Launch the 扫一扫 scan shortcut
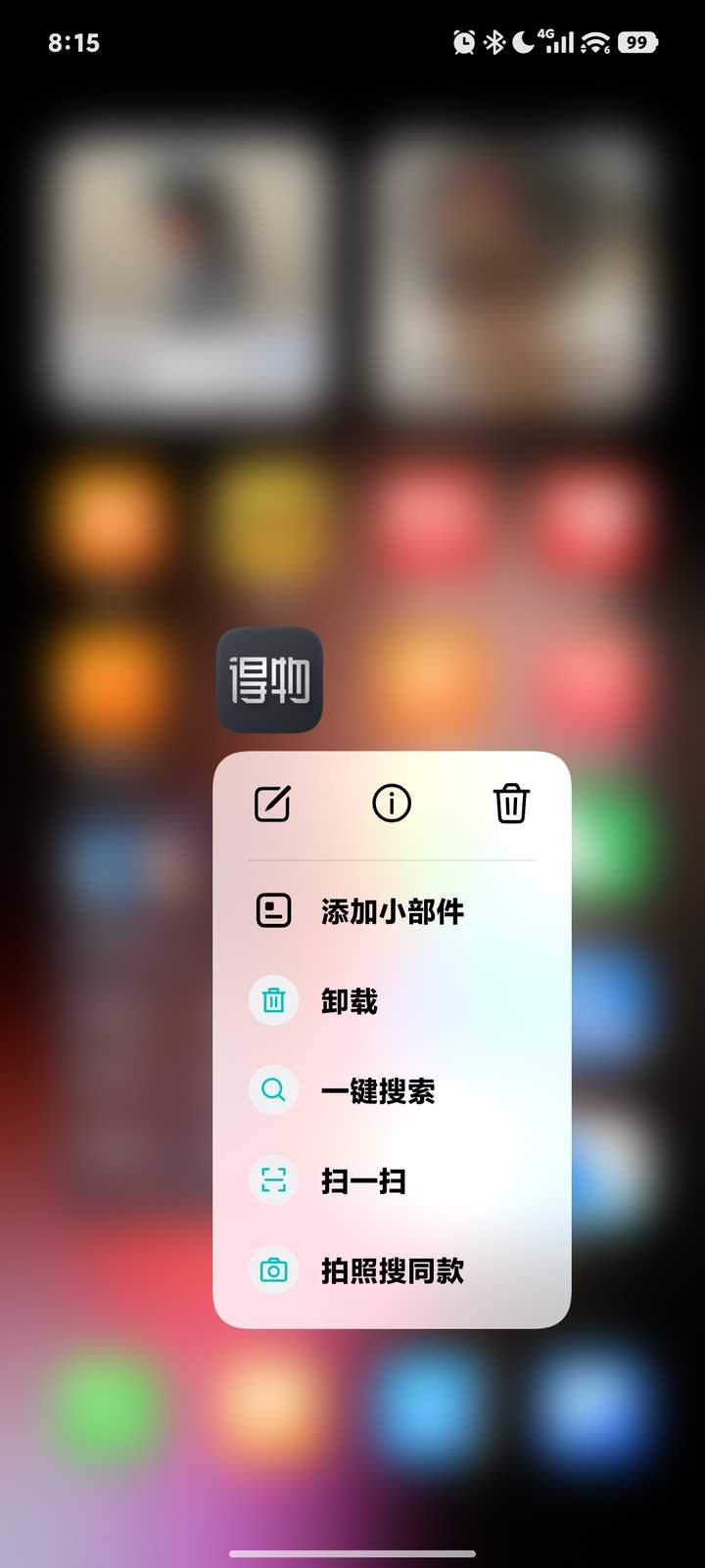This screenshot has height=1568, width=705. pyautogui.click(x=363, y=1180)
